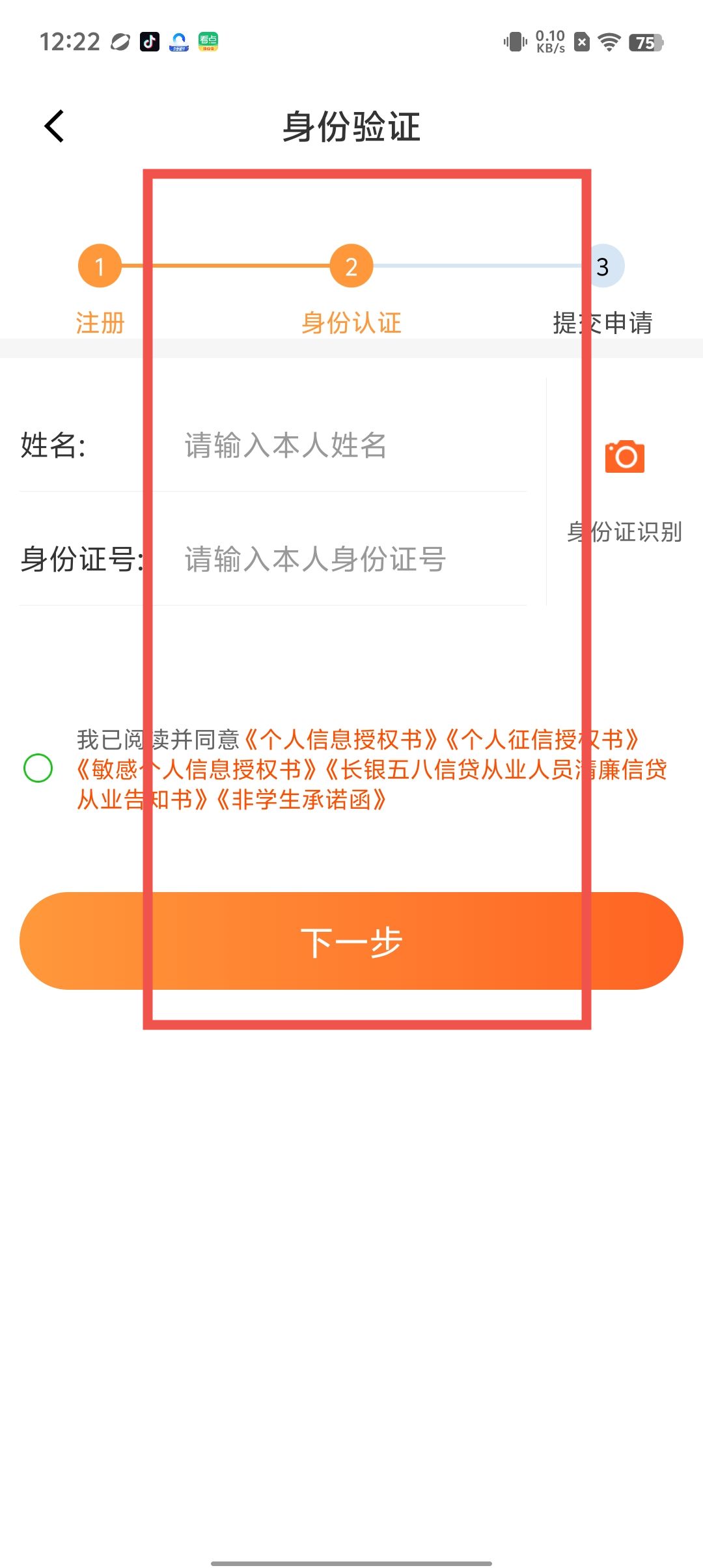Image resolution: width=703 pixels, height=1568 pixels.
Task: Check the agreement consent circle
Action: click(38, 768)
